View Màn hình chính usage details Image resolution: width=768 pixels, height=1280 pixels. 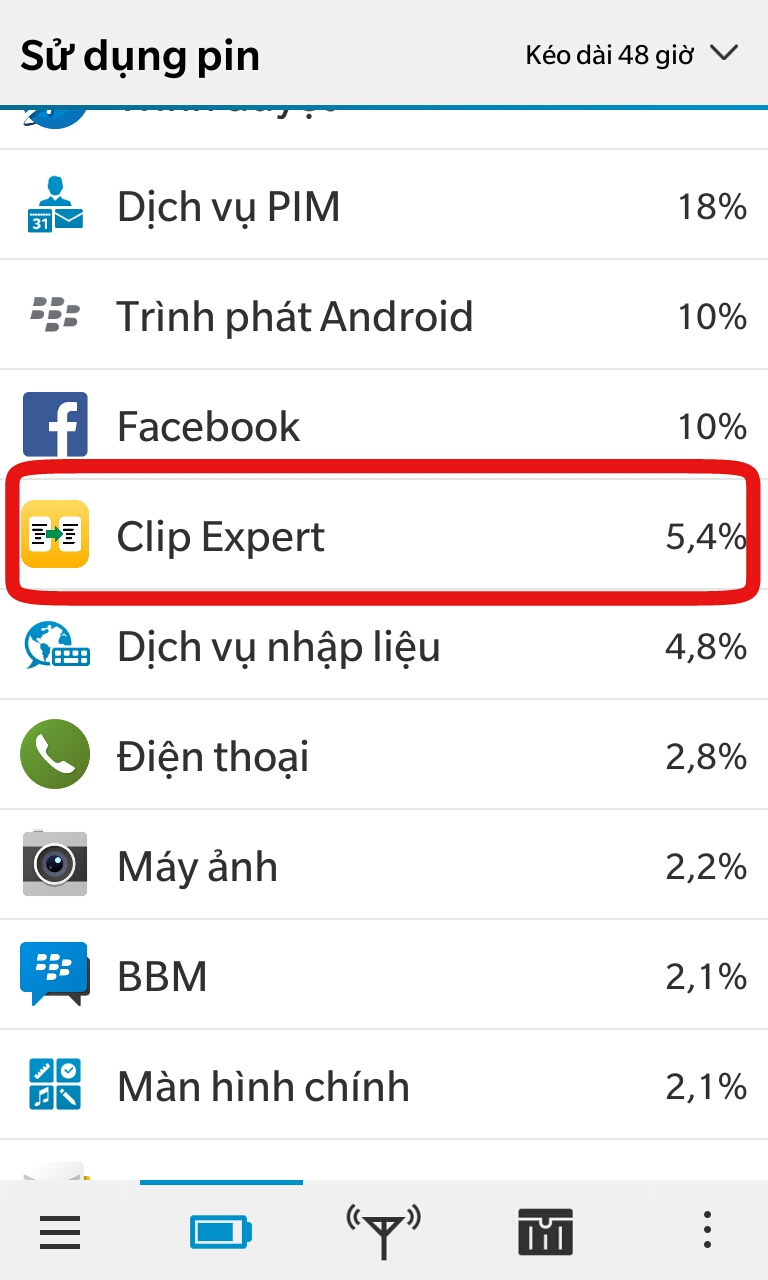coord(384,1086)
